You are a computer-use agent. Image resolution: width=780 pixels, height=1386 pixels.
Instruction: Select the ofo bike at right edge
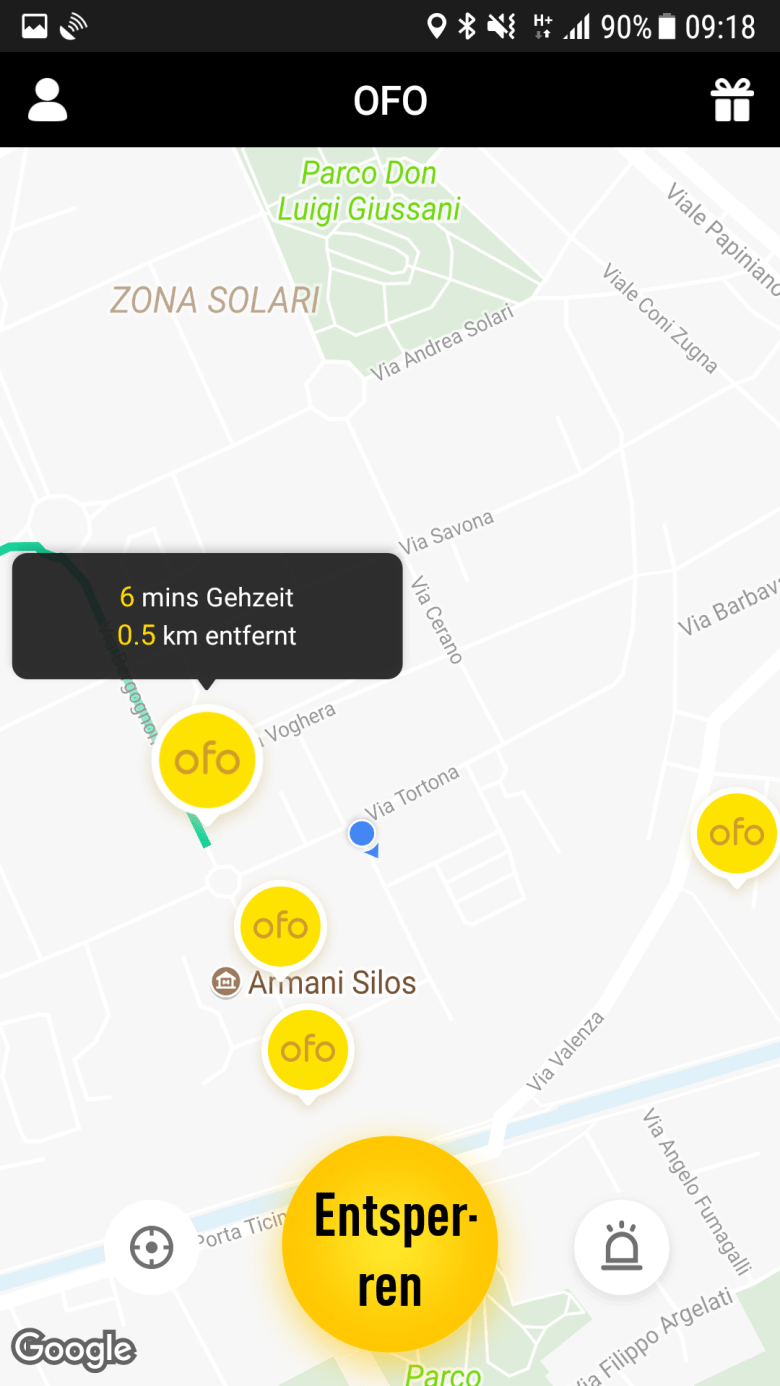(736, 833)
